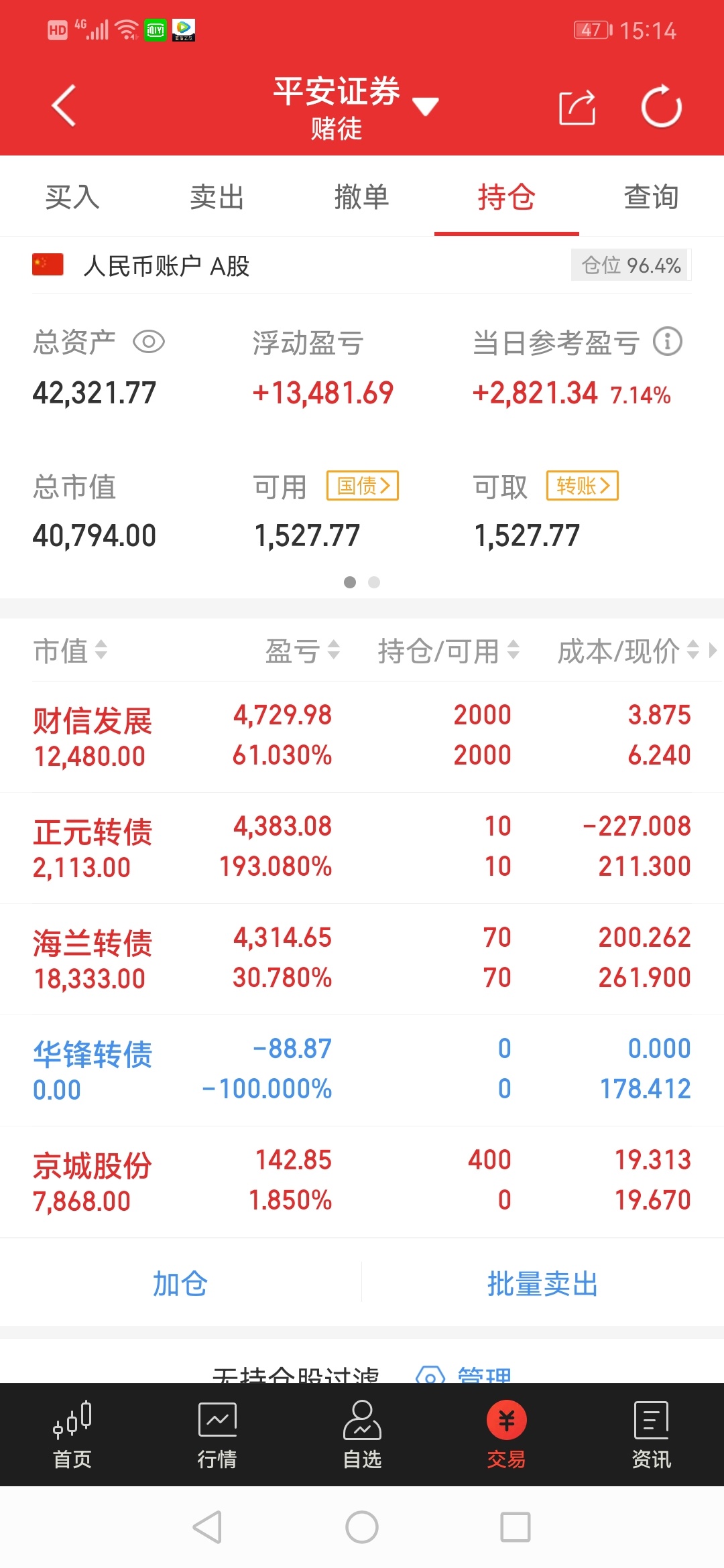This screenshot has height=1568, width=724.
Task: Open the 自选 bottom tab
Action: coord(362,1435)
